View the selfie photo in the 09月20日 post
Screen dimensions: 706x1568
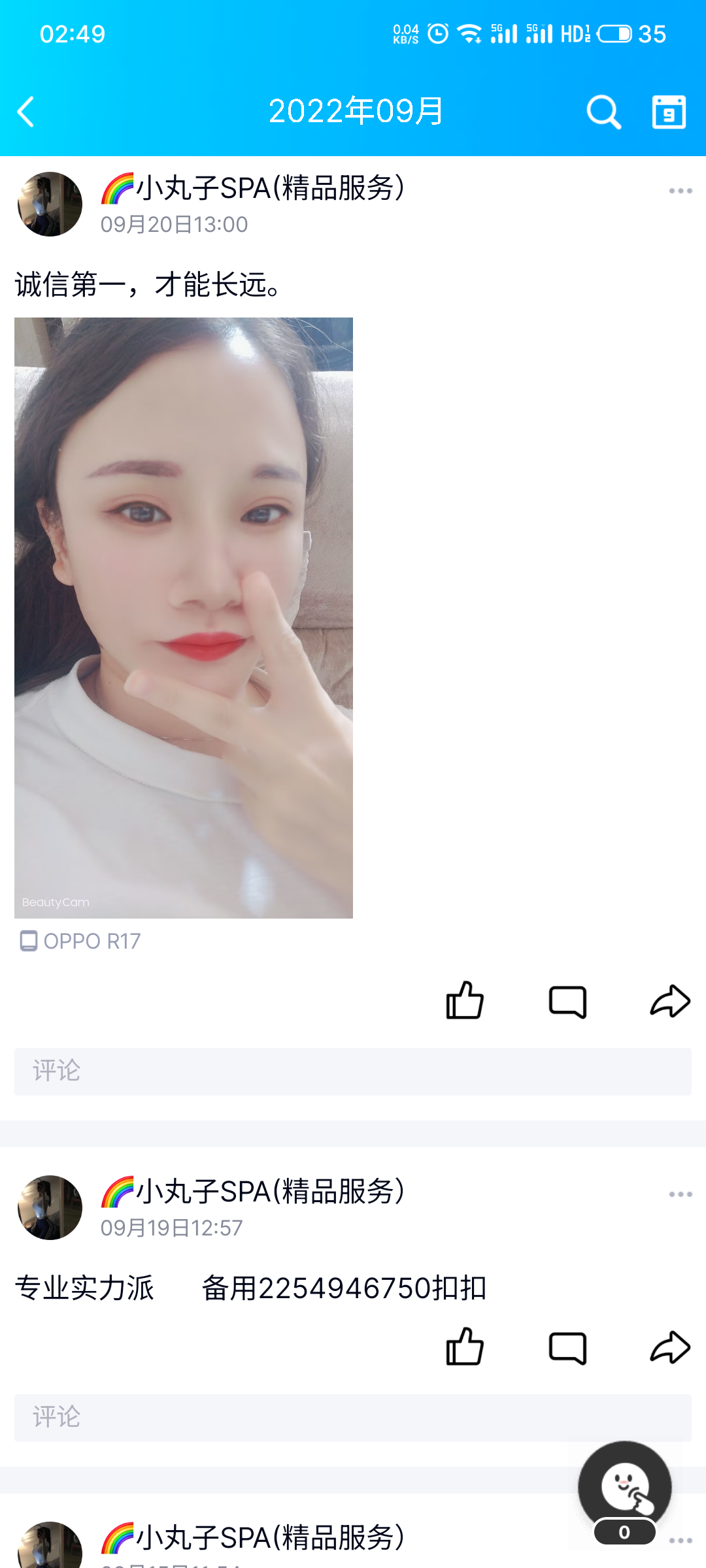pyautogui.click(x=184, y=617)
